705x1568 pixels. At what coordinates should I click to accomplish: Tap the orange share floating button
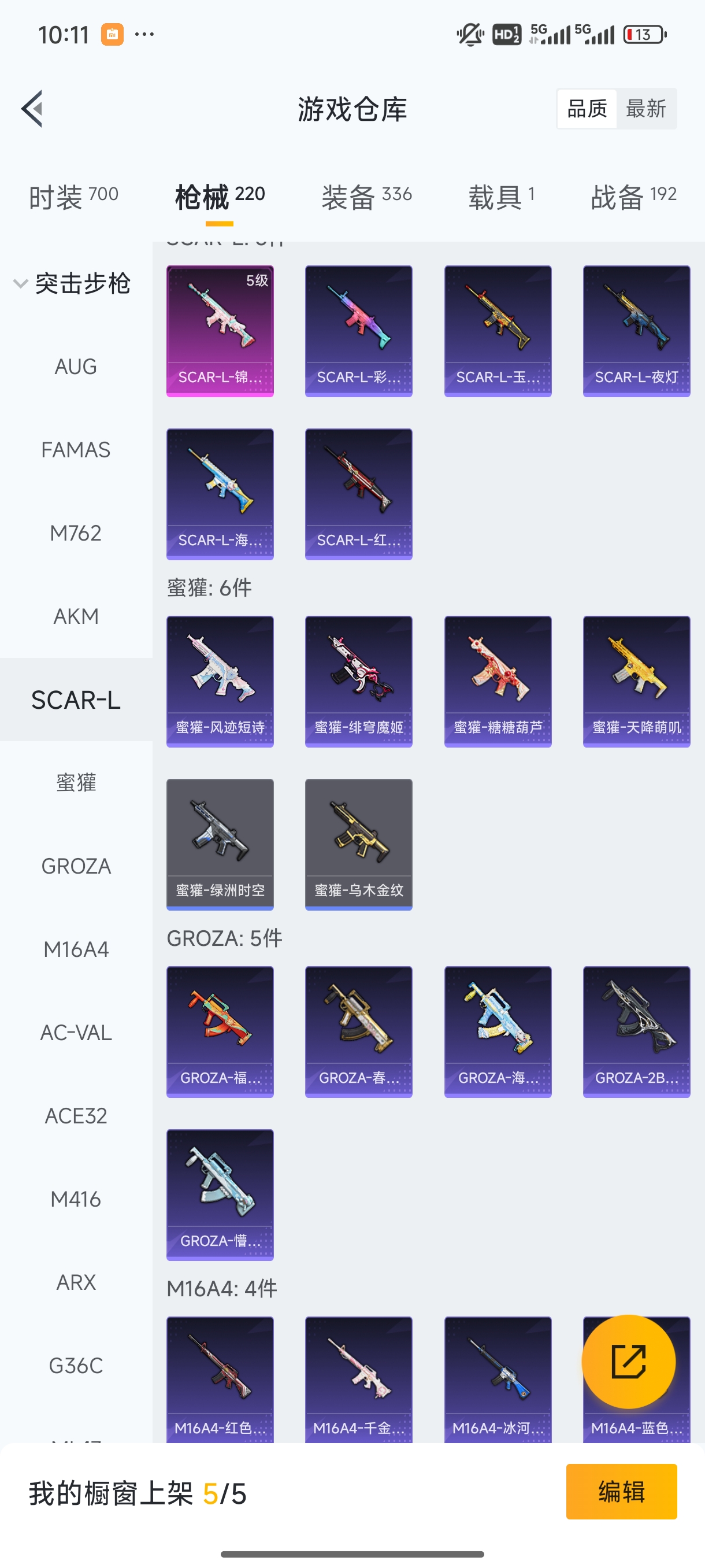click(x=628, y=1361)
